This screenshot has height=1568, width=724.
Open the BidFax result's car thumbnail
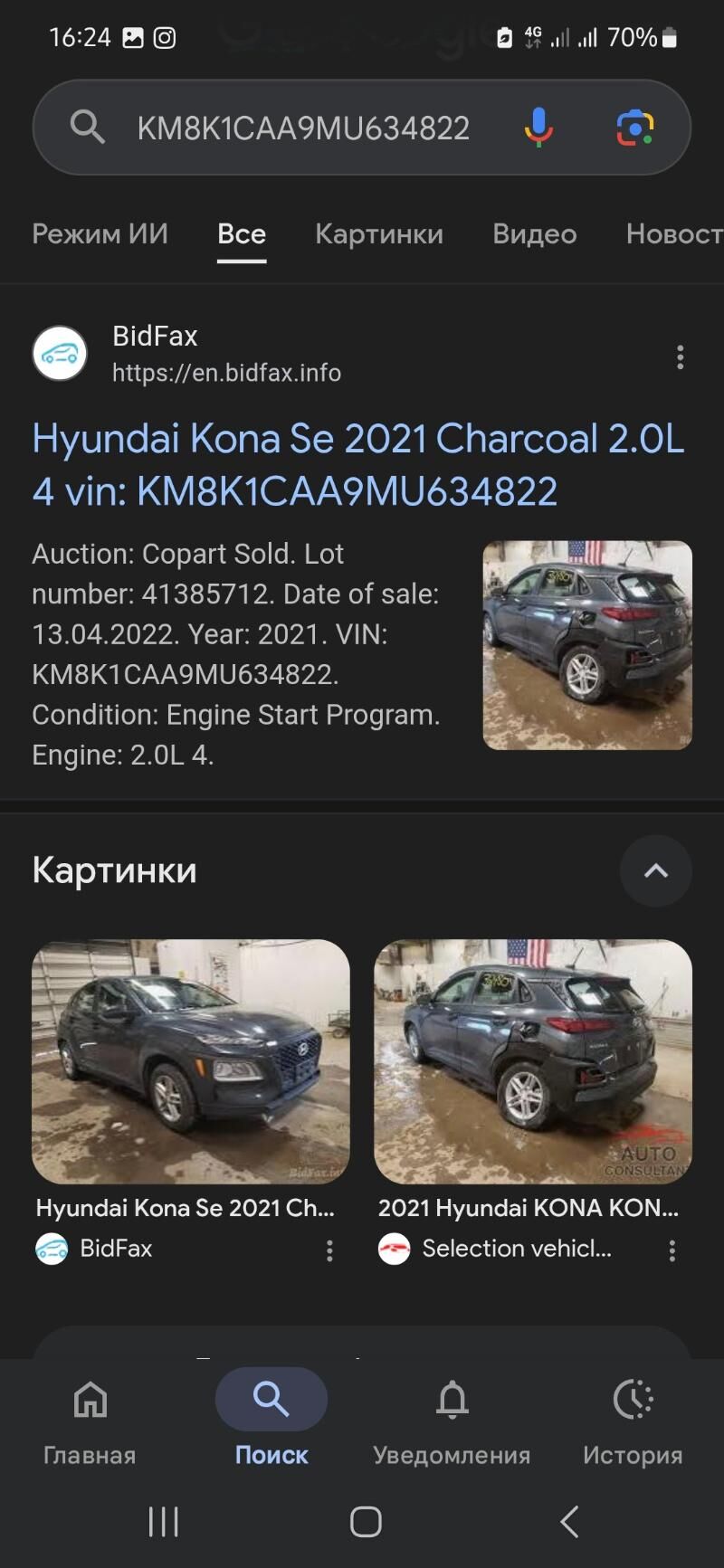[x=587, y=645]
